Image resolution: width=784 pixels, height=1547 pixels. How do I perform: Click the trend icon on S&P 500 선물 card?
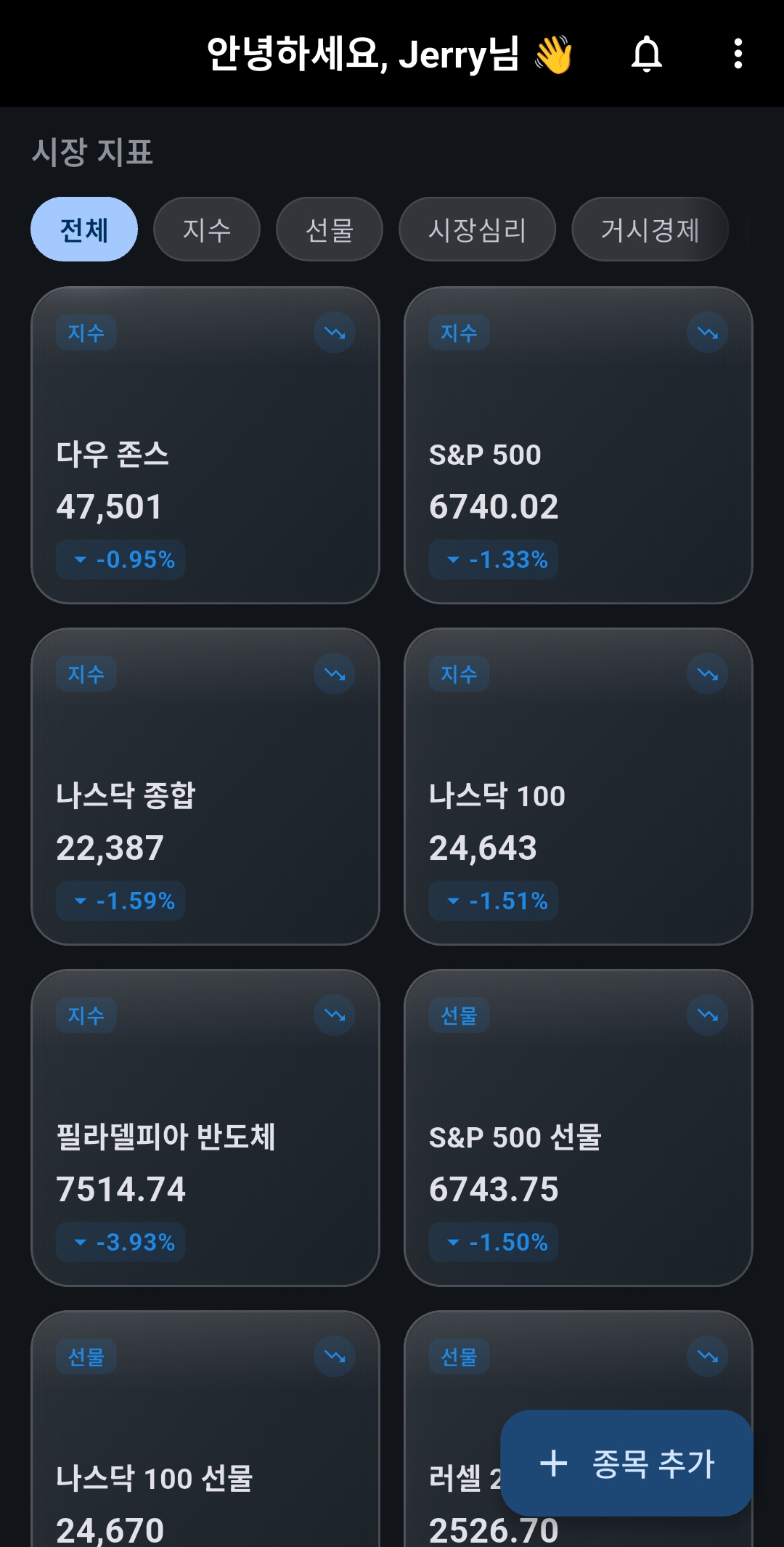706,1015
